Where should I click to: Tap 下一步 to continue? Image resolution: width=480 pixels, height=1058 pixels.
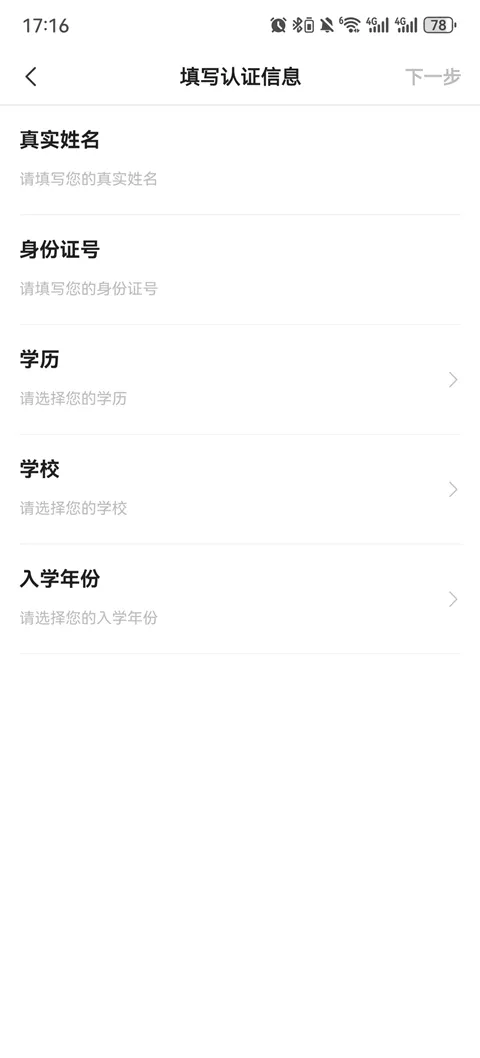433,77
